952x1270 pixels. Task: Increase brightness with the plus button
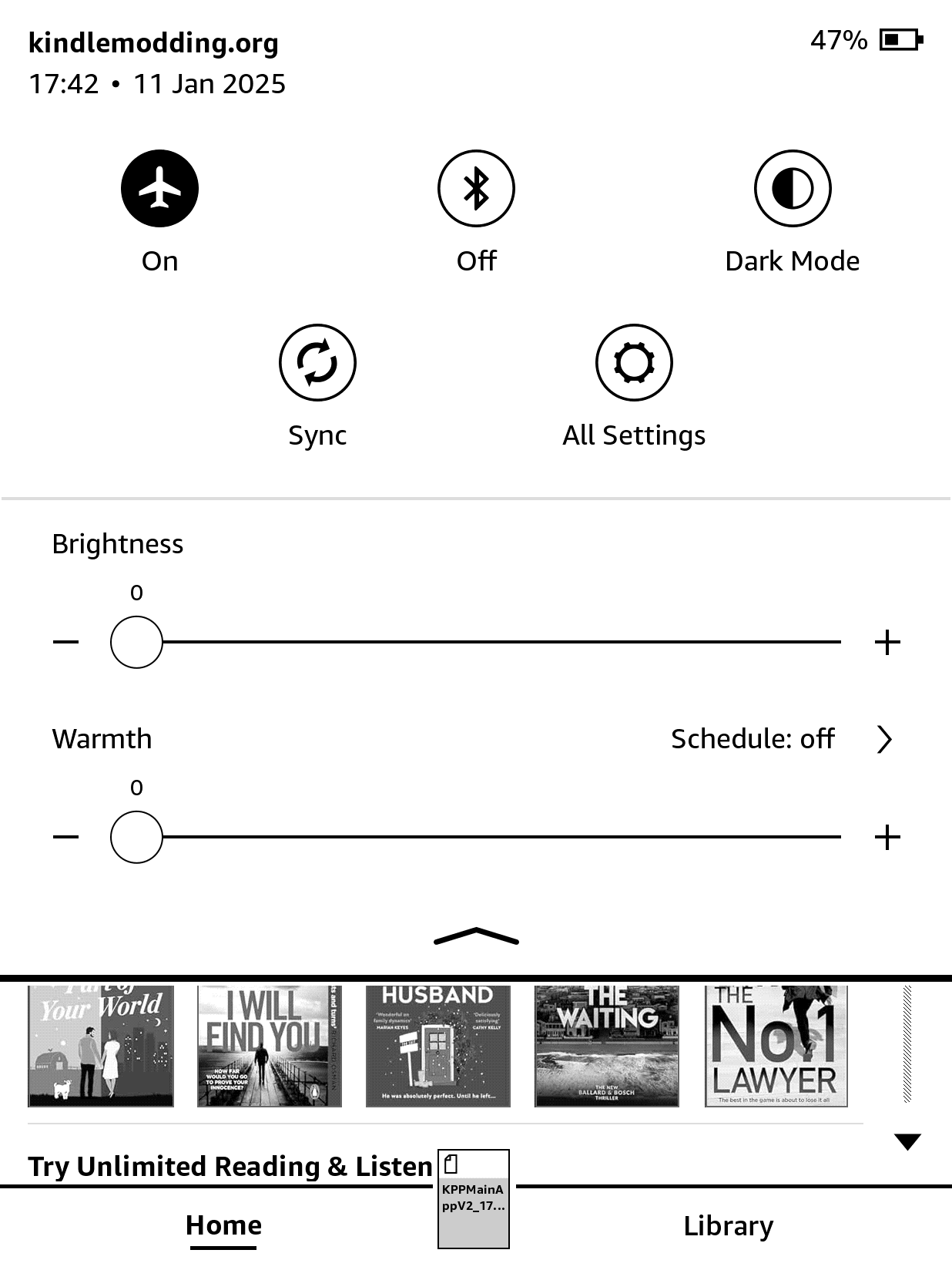887,642
